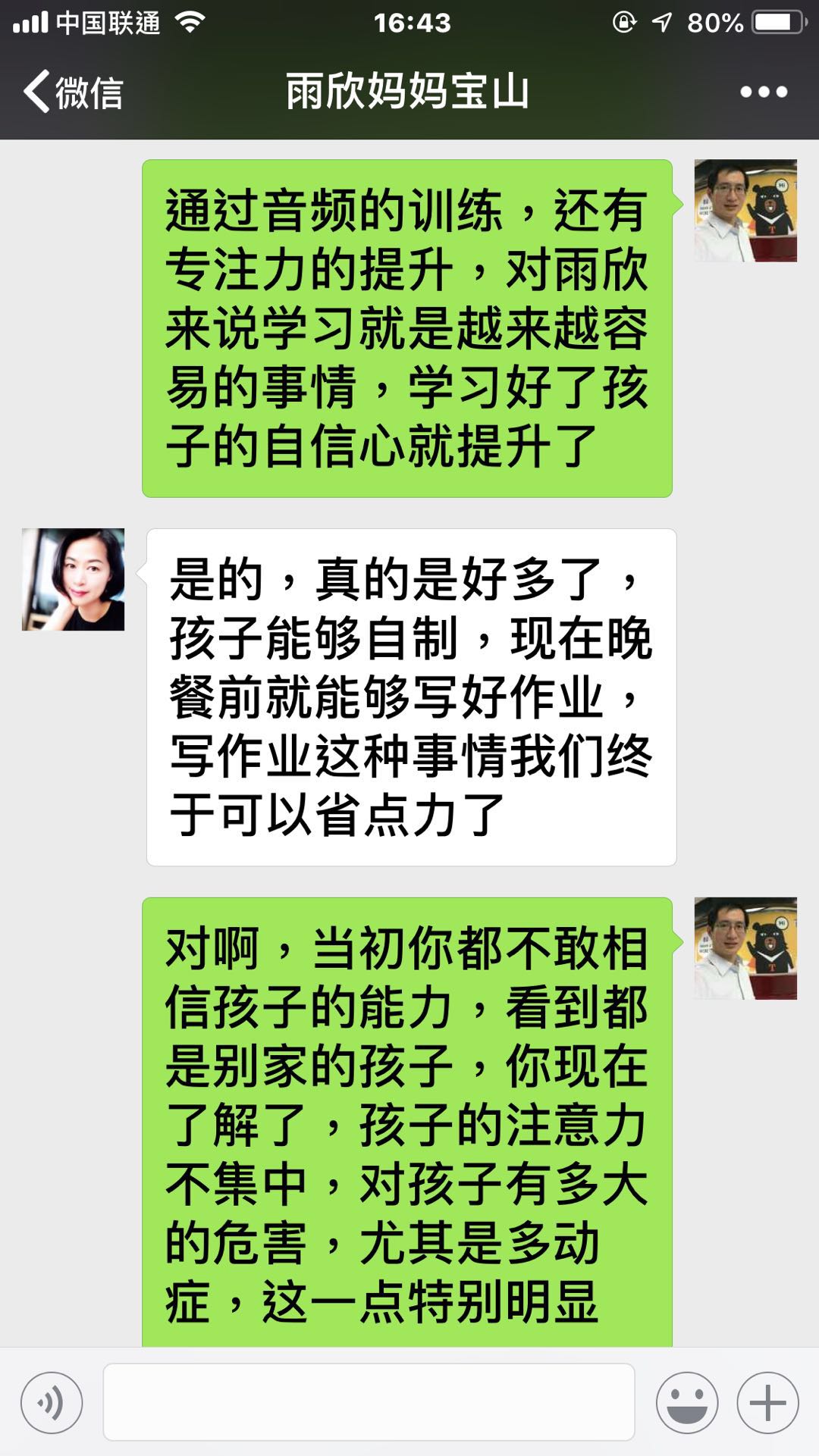Open the emoji sticker panel
819x1456 pixels.
click(x=687, y=1403)
